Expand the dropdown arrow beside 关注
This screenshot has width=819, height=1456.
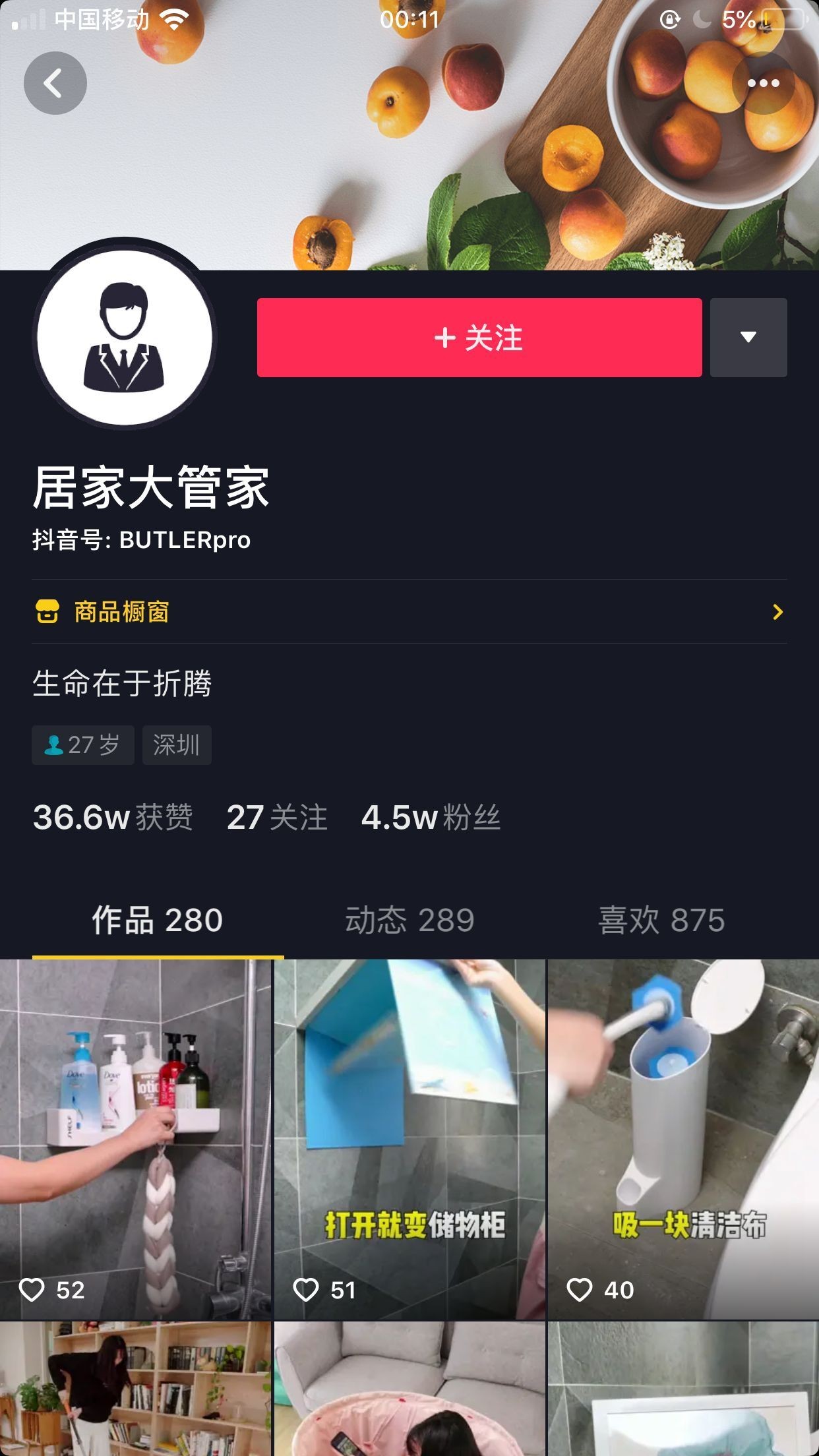coord(748,338)
